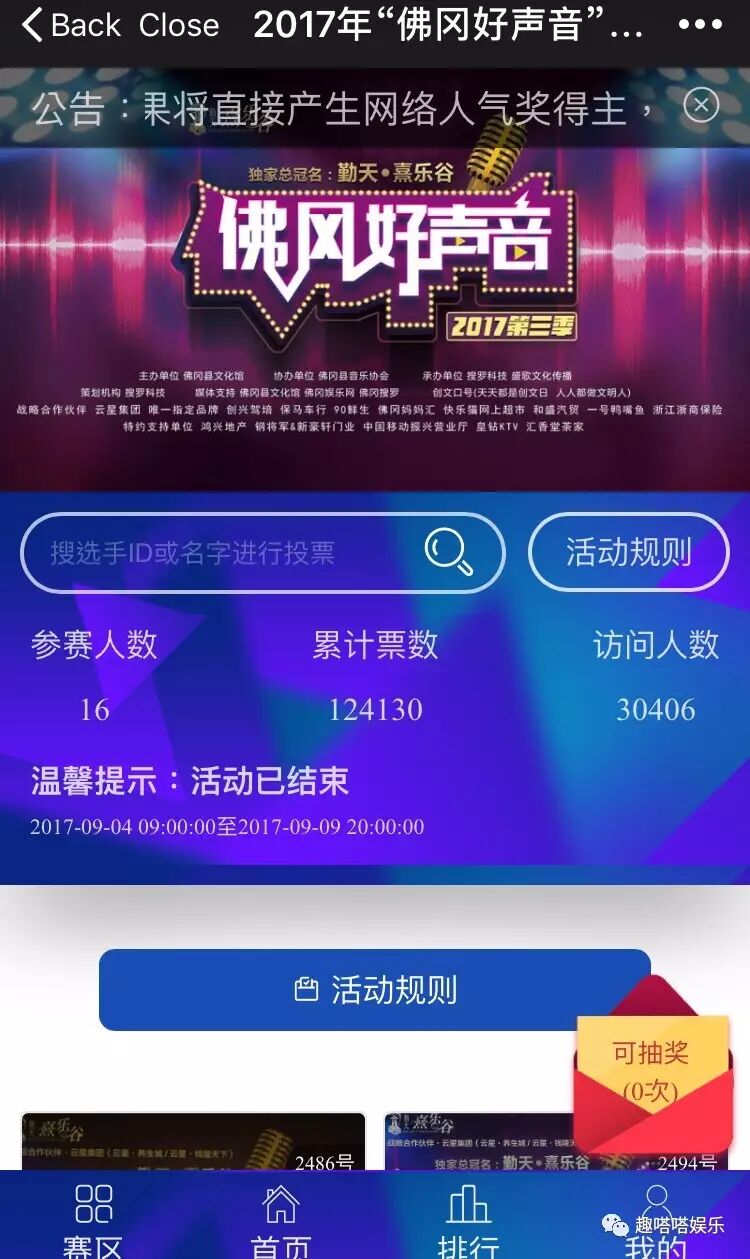
Task: Close the web page
Action: (x=179, y=25)
